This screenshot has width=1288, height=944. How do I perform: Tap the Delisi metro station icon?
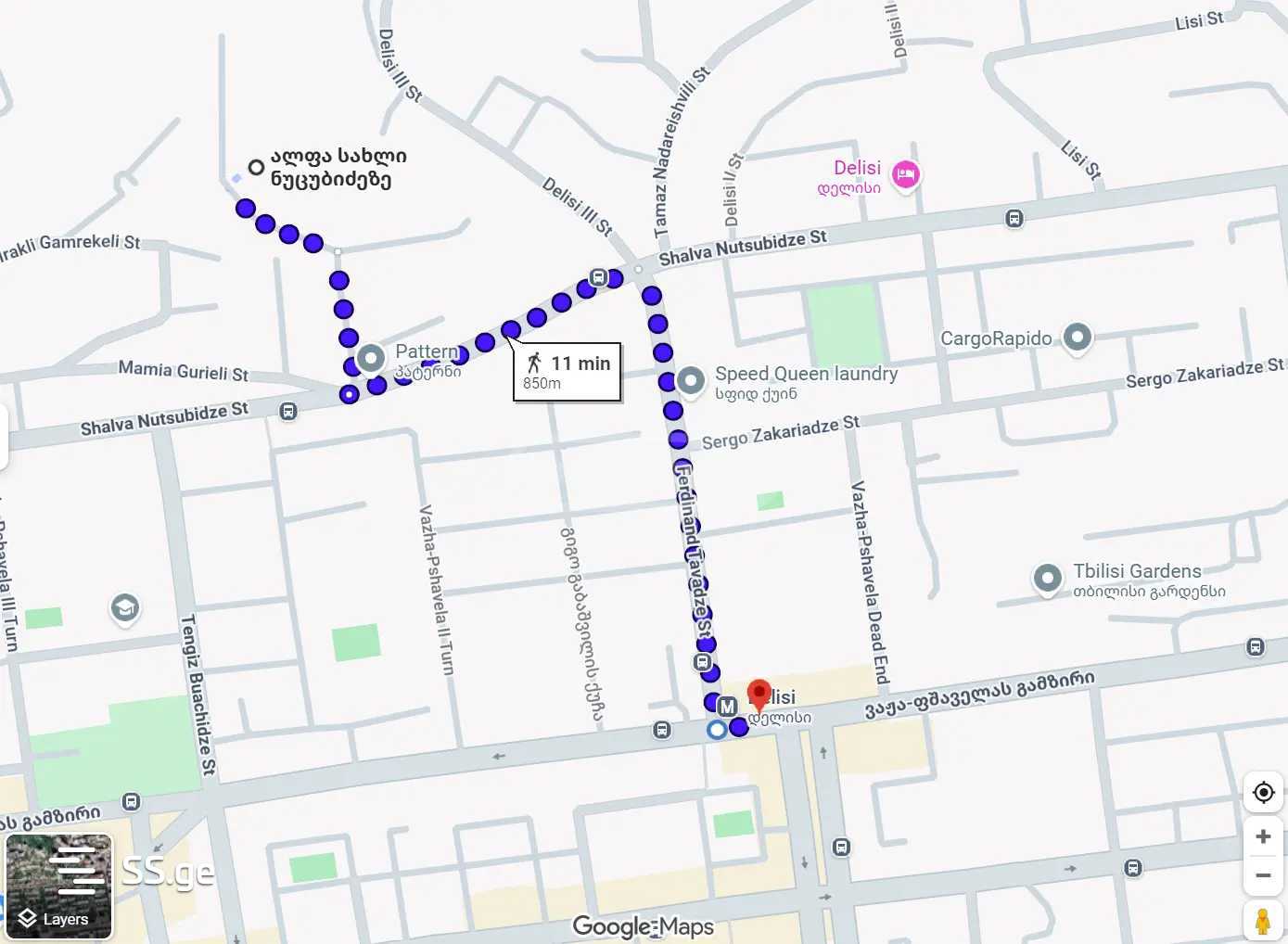click(x=727, y=707)
